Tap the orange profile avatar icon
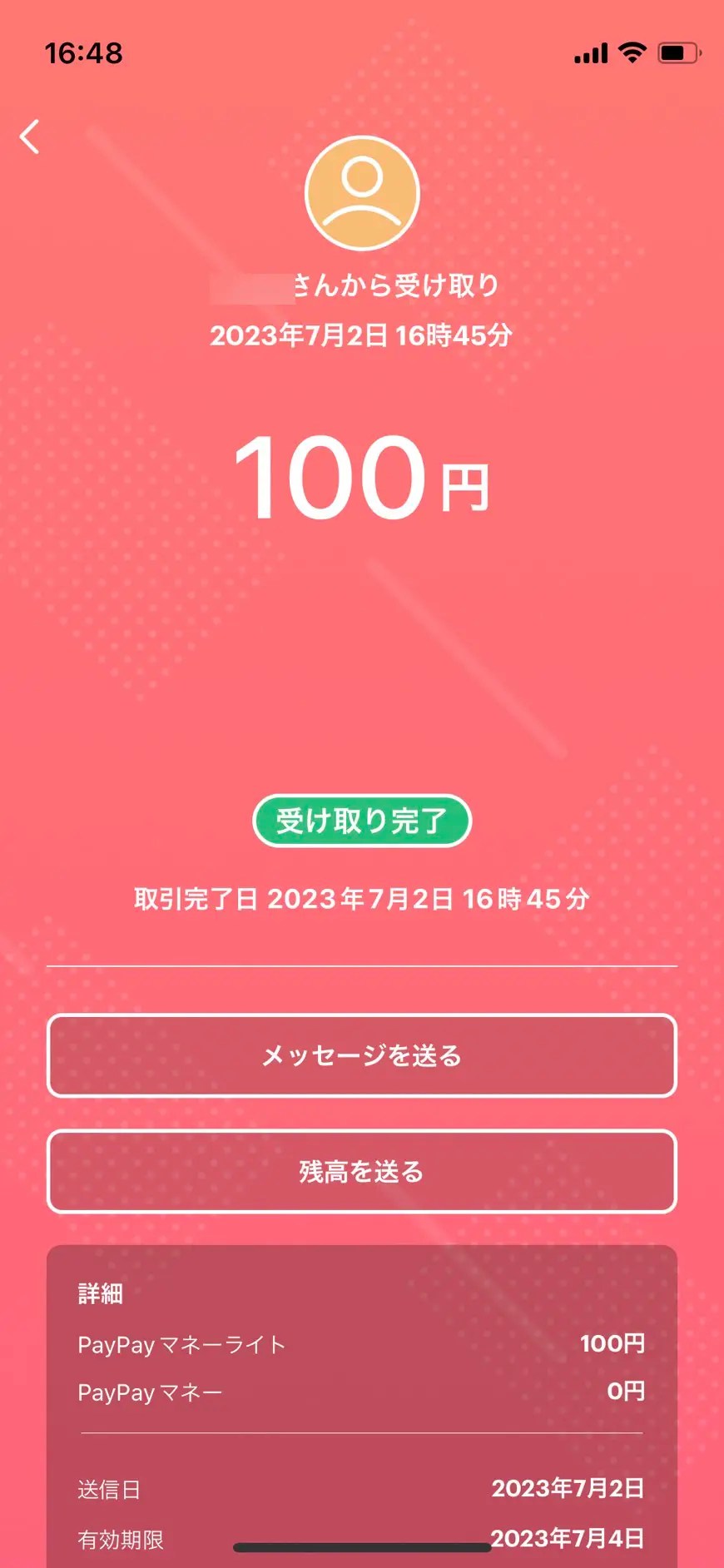Viewport: 724px width, 1568px height. [361, 192]
